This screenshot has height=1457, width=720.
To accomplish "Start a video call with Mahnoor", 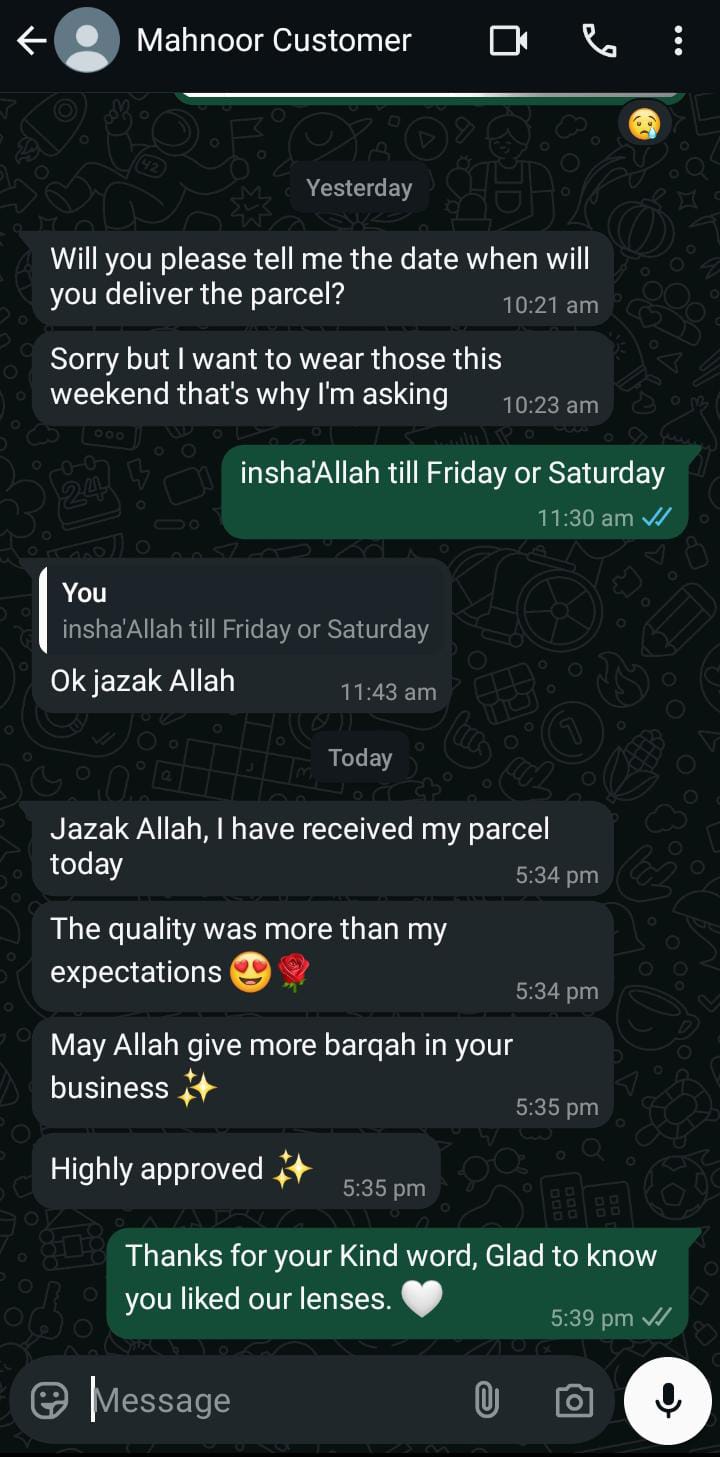I will (508, 41).
